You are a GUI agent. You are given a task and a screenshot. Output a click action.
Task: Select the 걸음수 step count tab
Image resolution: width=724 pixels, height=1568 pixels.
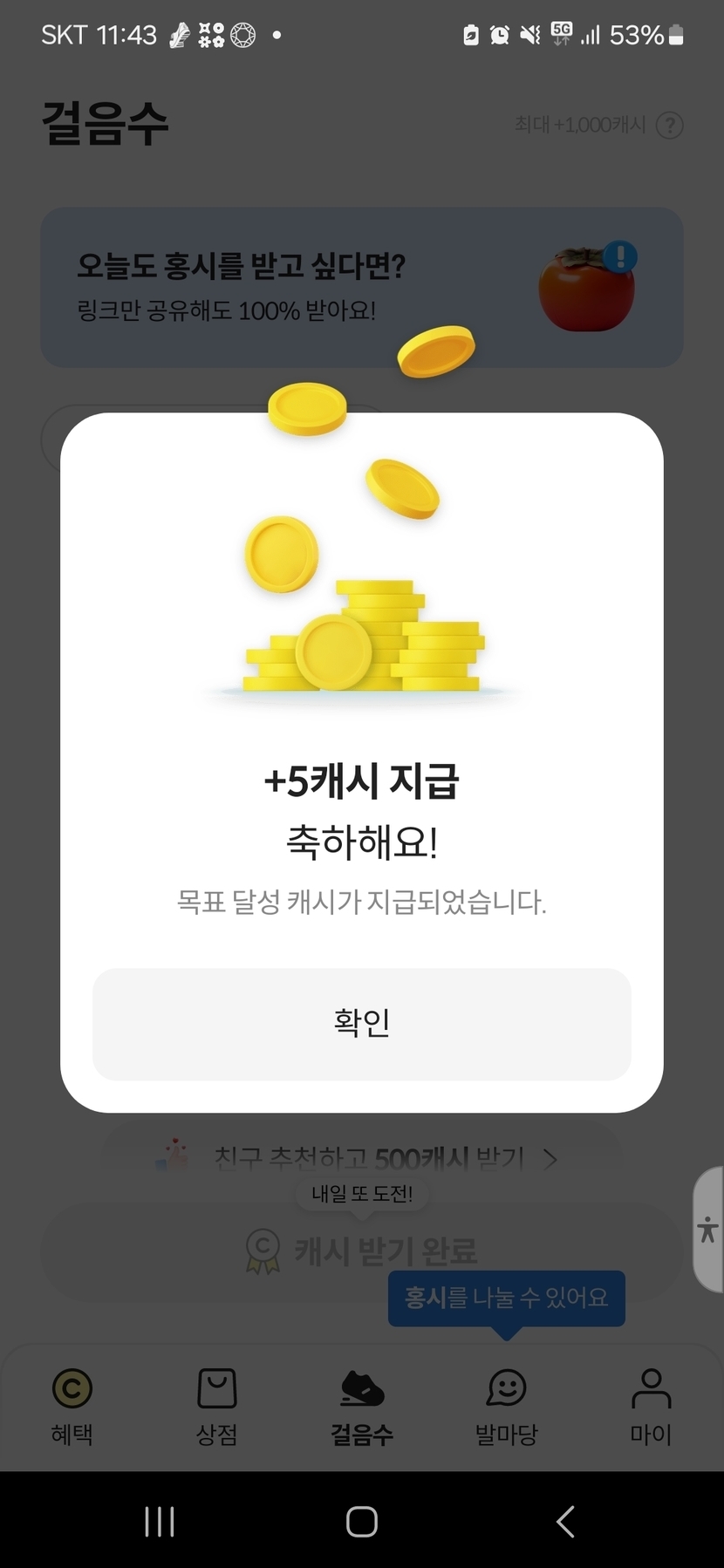(361, 1404)
